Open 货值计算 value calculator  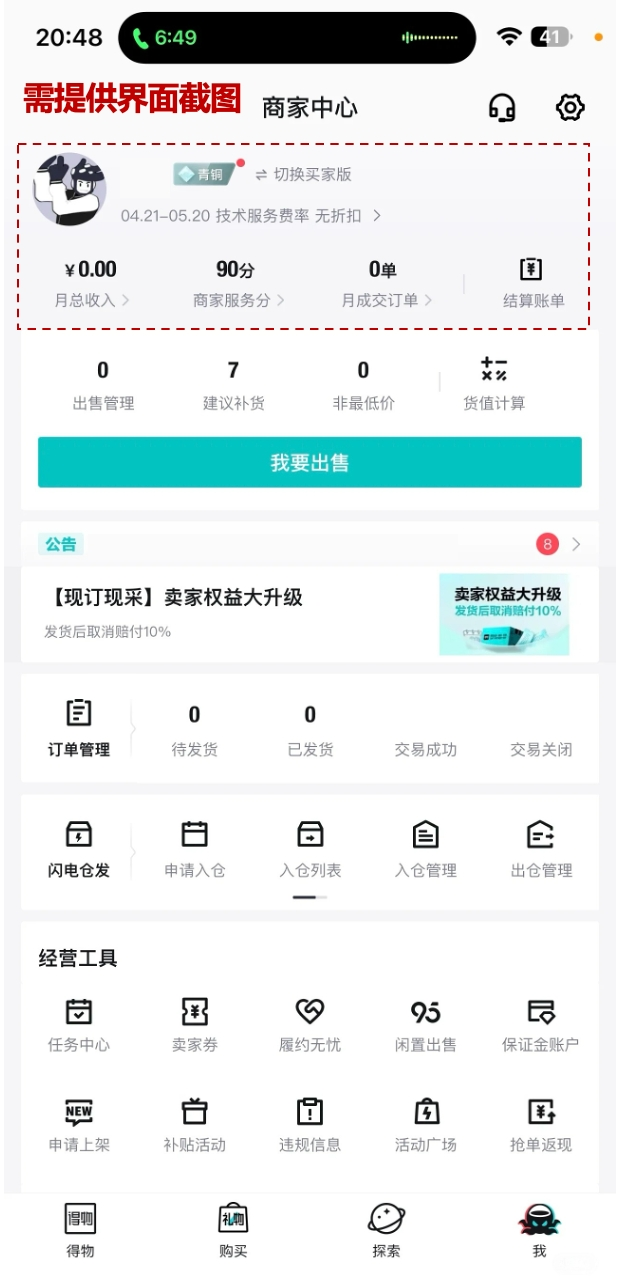coord(494,384)
